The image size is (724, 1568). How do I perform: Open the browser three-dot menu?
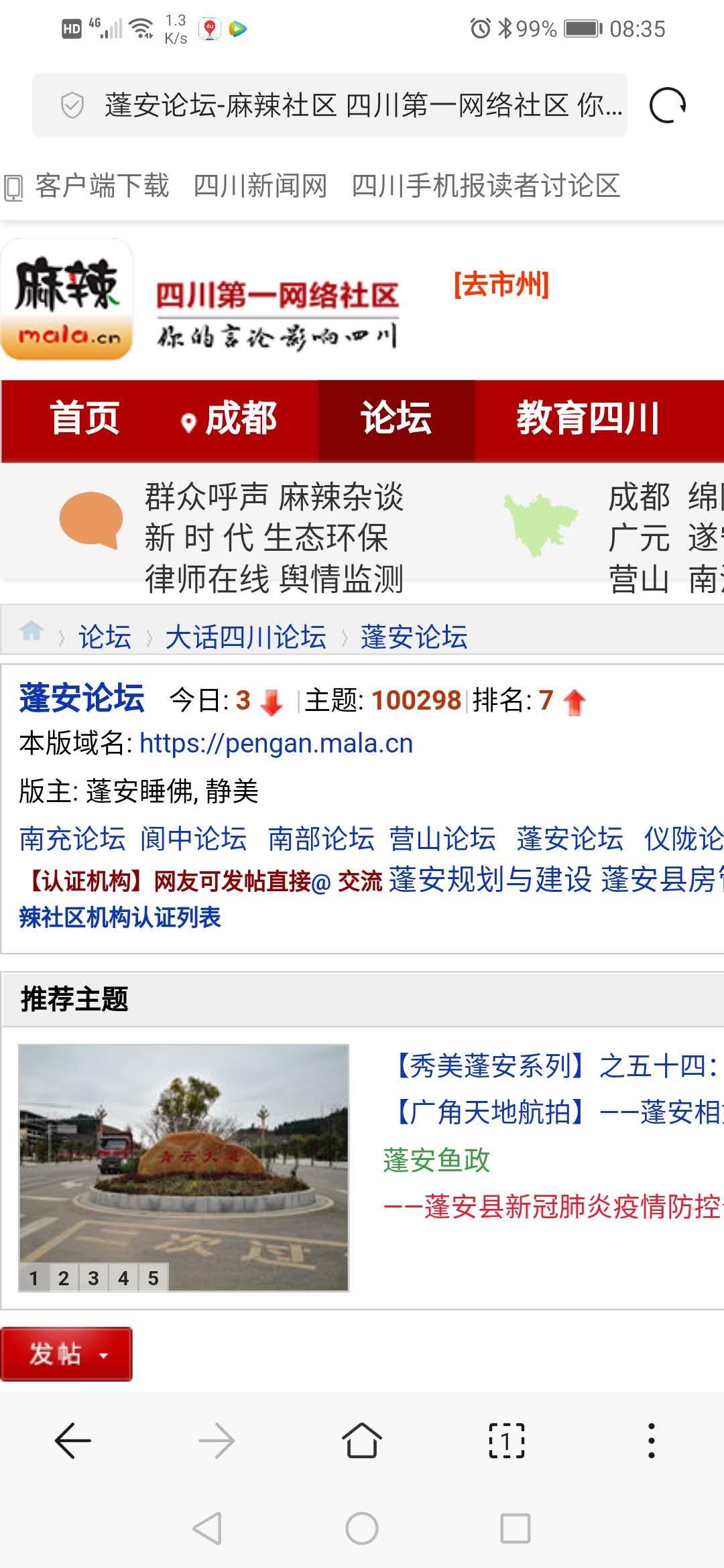651,1440
